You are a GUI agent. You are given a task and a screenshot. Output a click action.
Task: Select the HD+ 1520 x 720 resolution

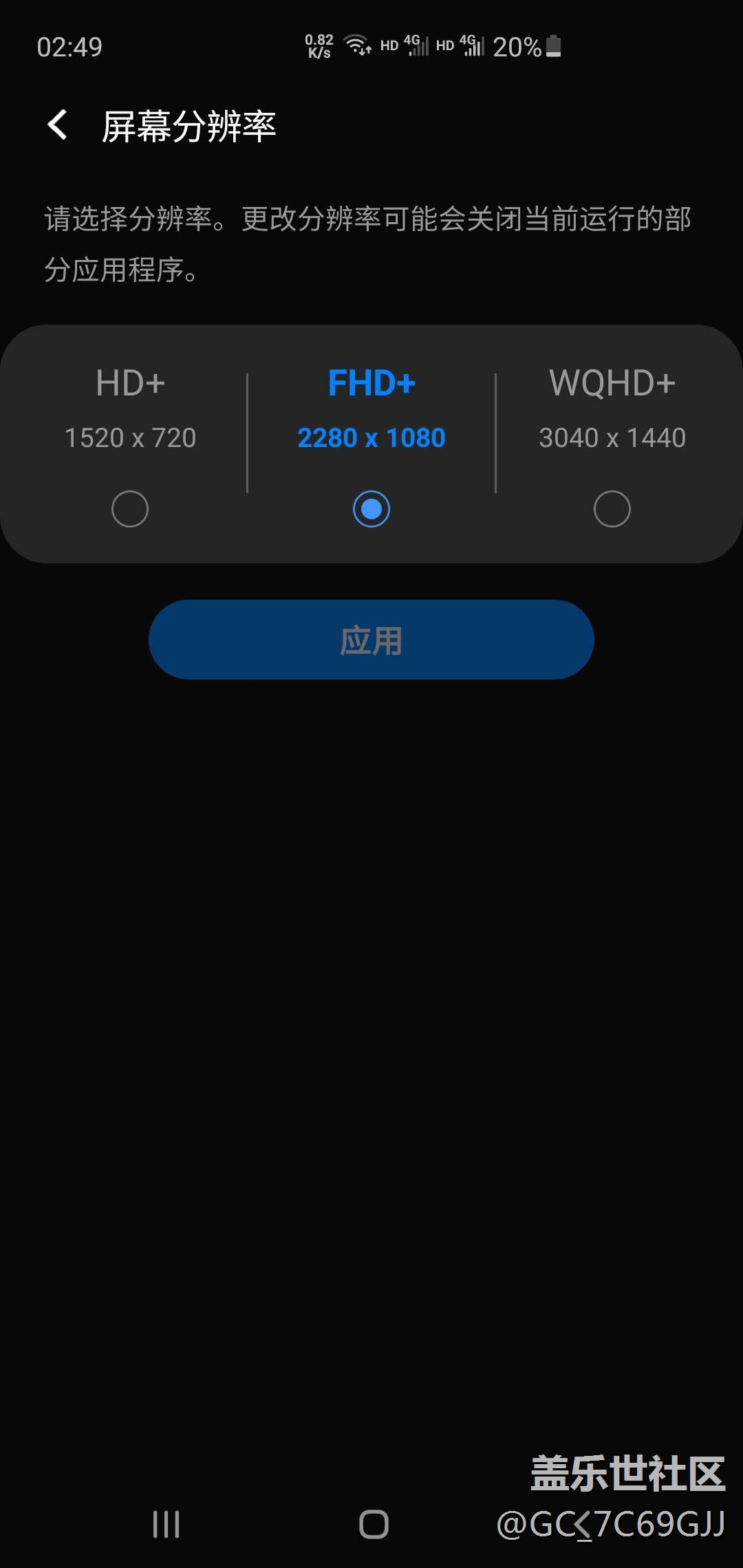click(x=130, y=509)
